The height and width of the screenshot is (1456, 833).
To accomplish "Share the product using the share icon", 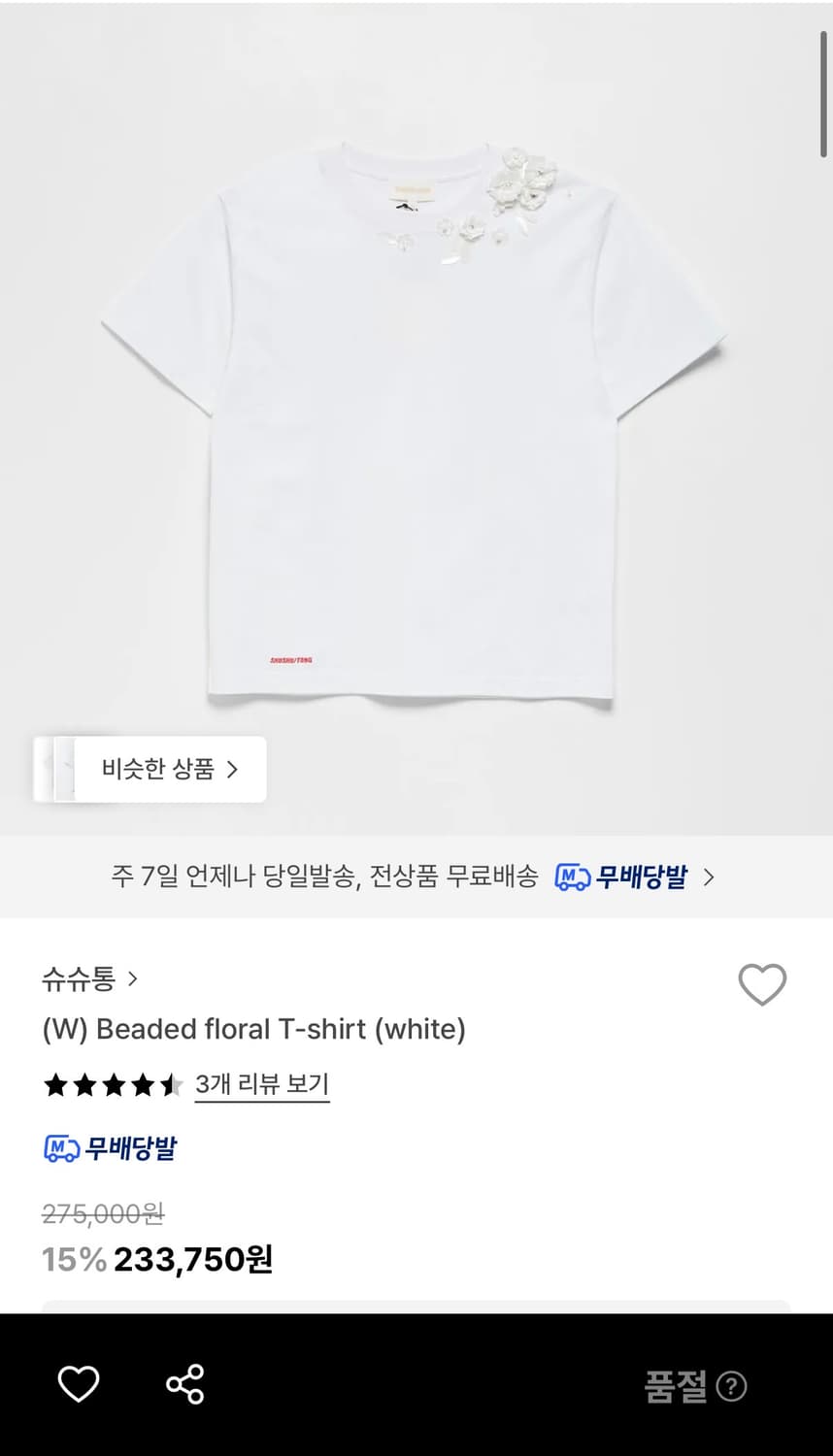I will [183, 1385].
